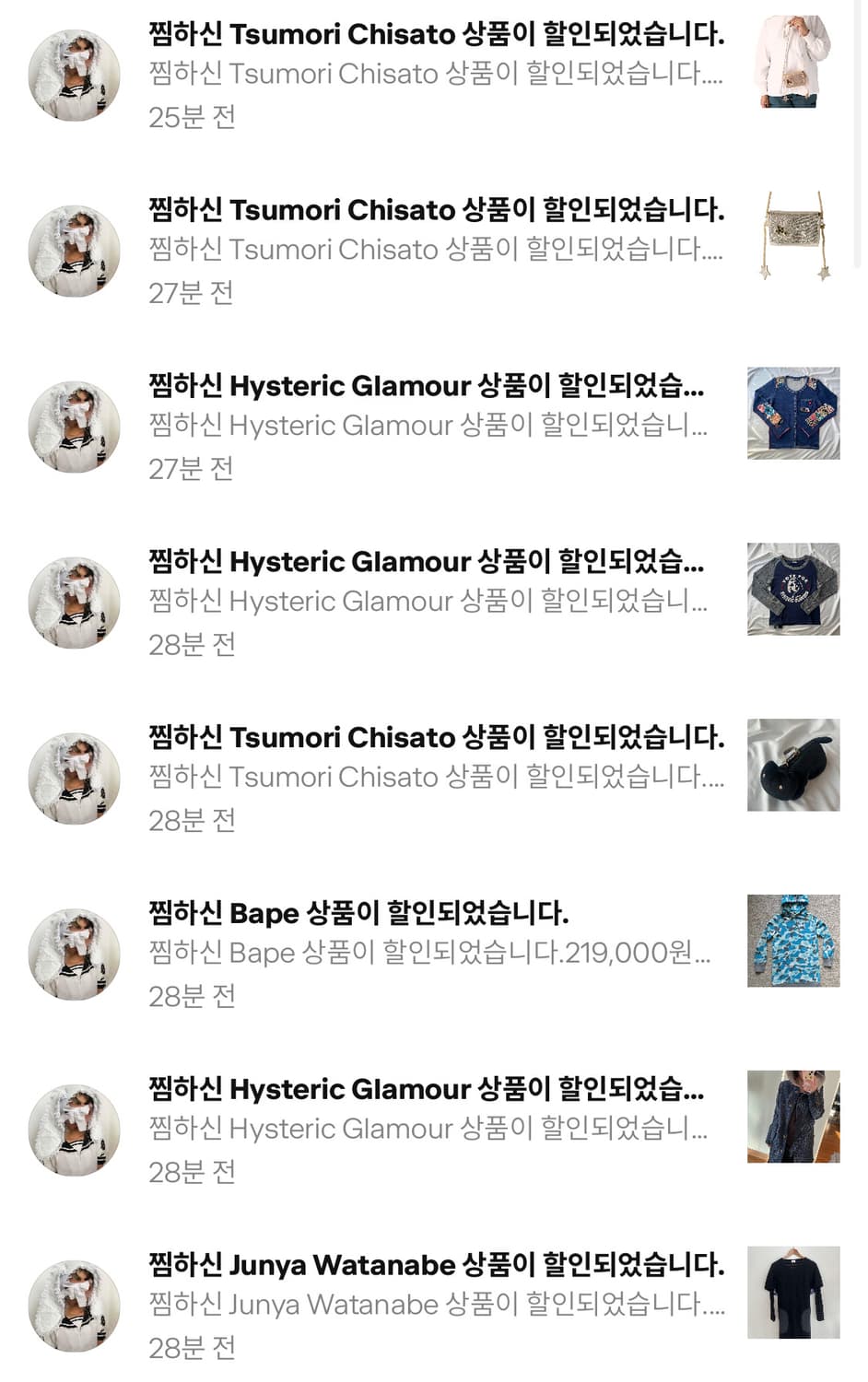The image size is (868, 1382).
Task: Tap the profile icon on the first Hysteric Glamour alert
Action: [73, 427]
